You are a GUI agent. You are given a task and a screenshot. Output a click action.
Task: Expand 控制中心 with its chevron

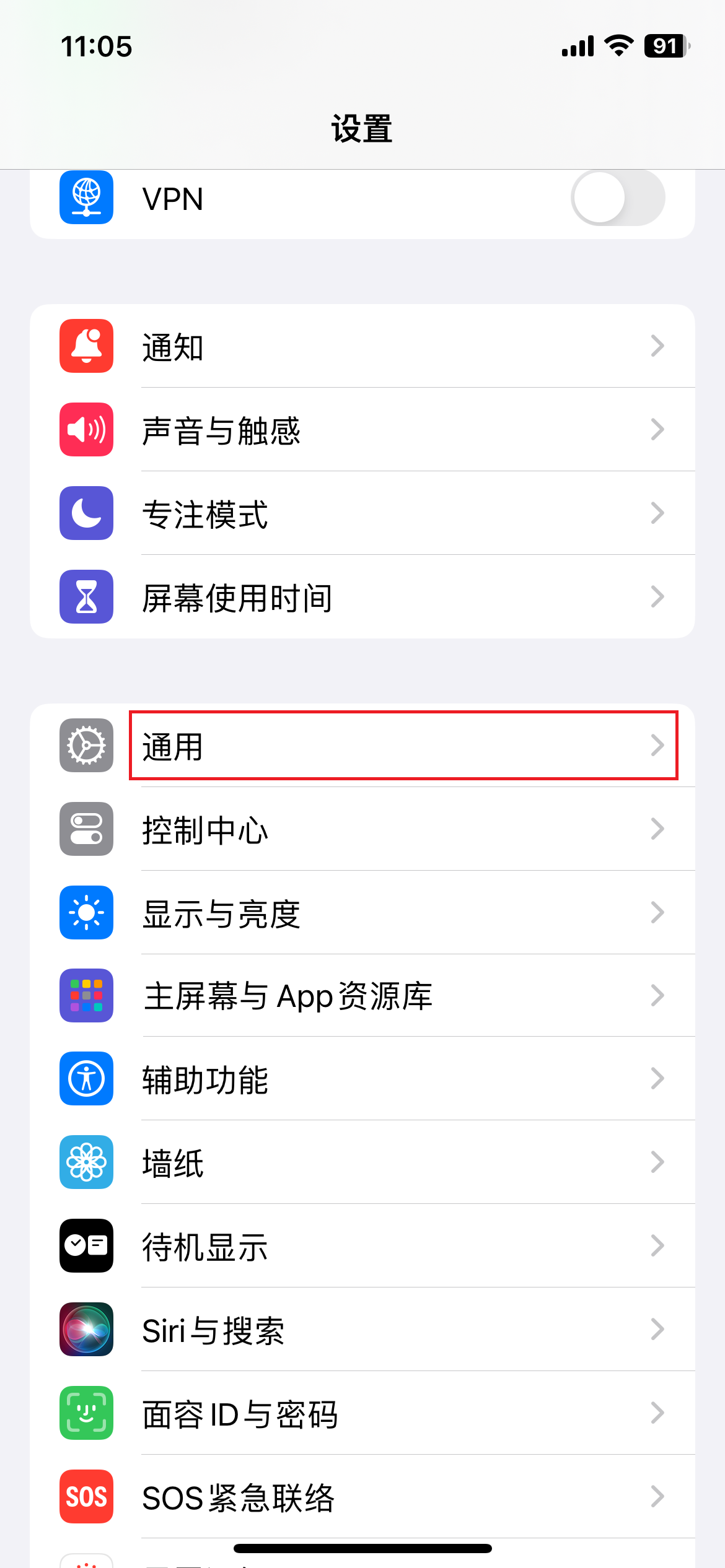coord(658,830)
